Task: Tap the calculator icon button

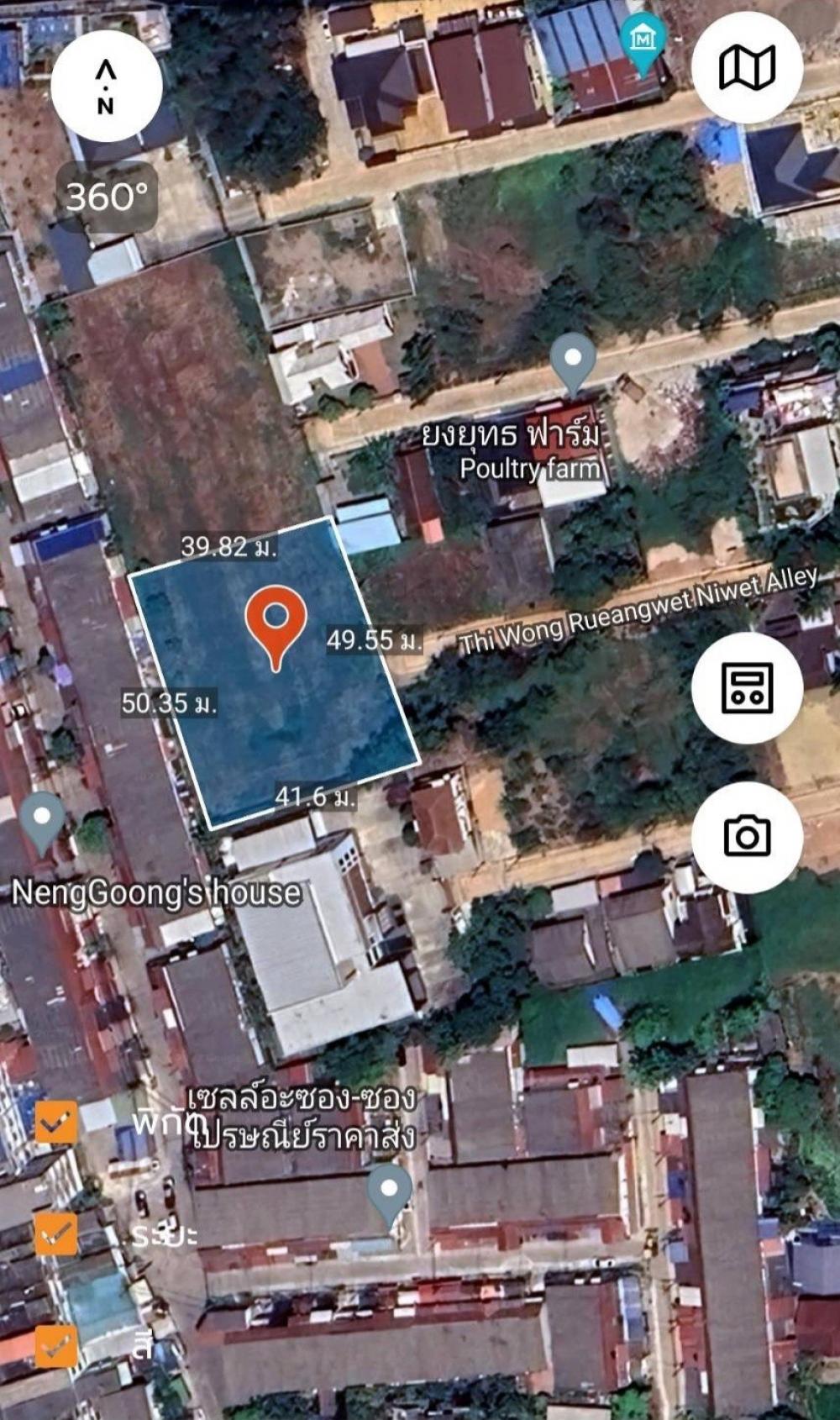Action: point(747,687)
